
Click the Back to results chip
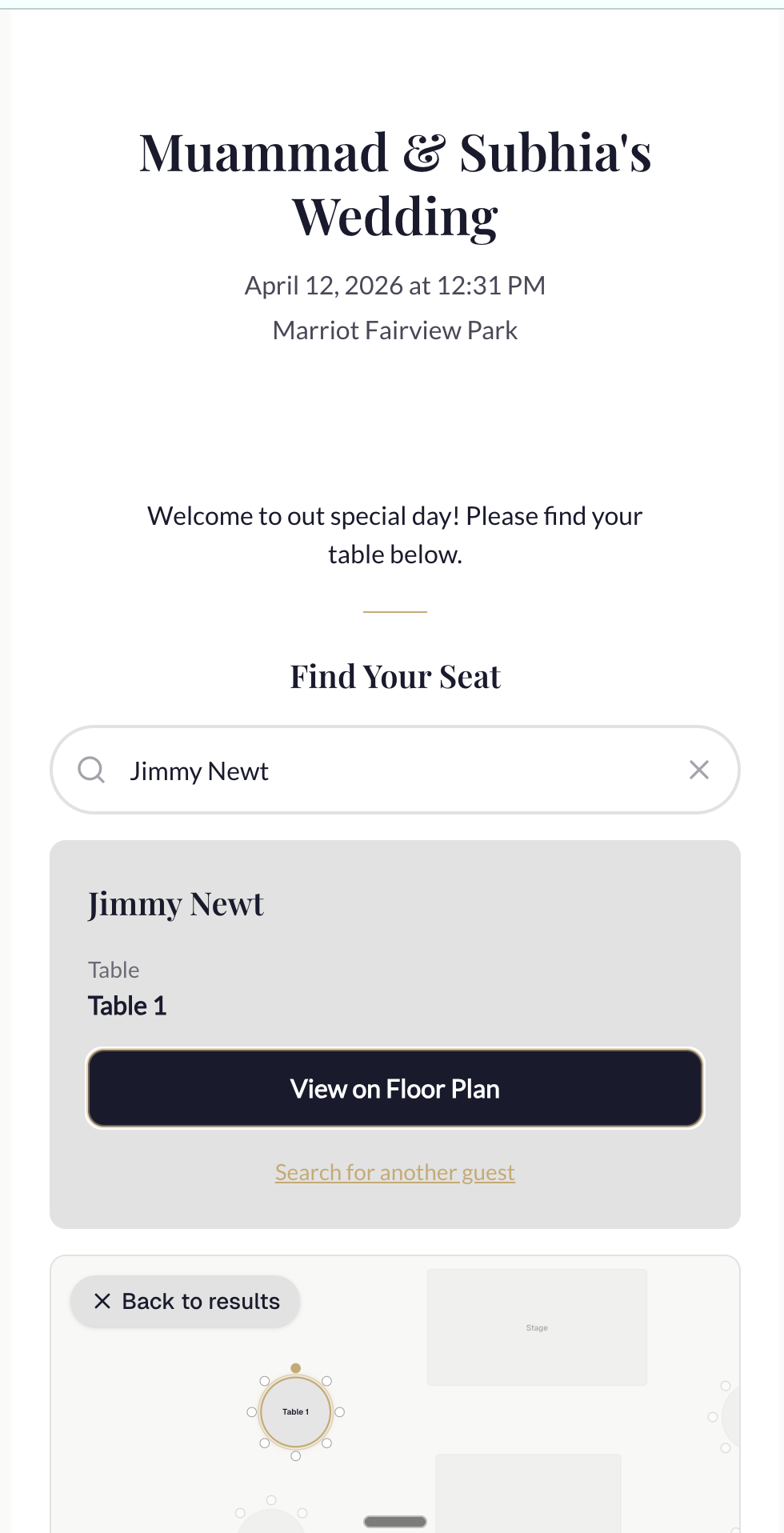coord(185,1301)
